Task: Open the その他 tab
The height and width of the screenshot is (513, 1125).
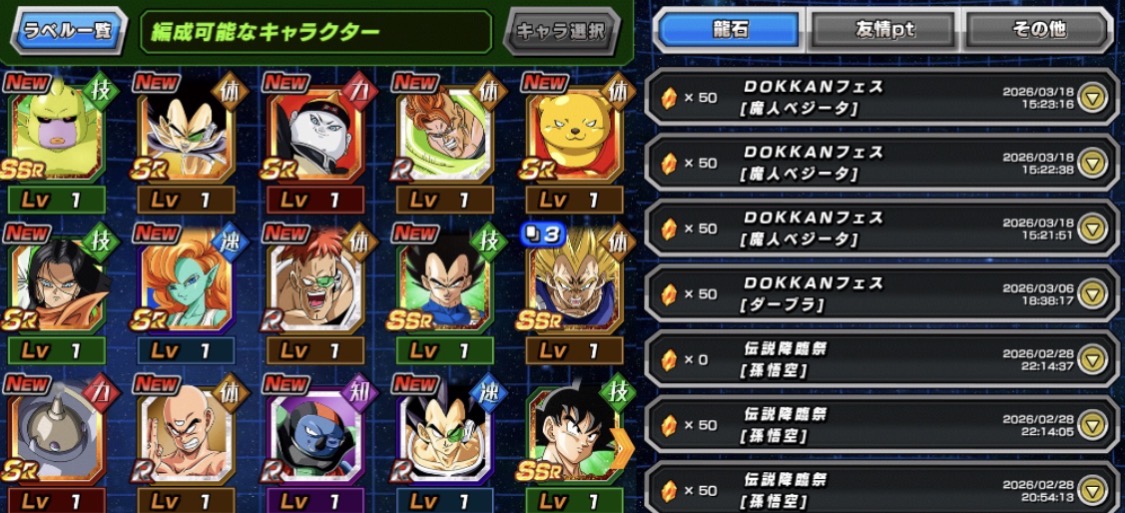Action: [1038, 30]
